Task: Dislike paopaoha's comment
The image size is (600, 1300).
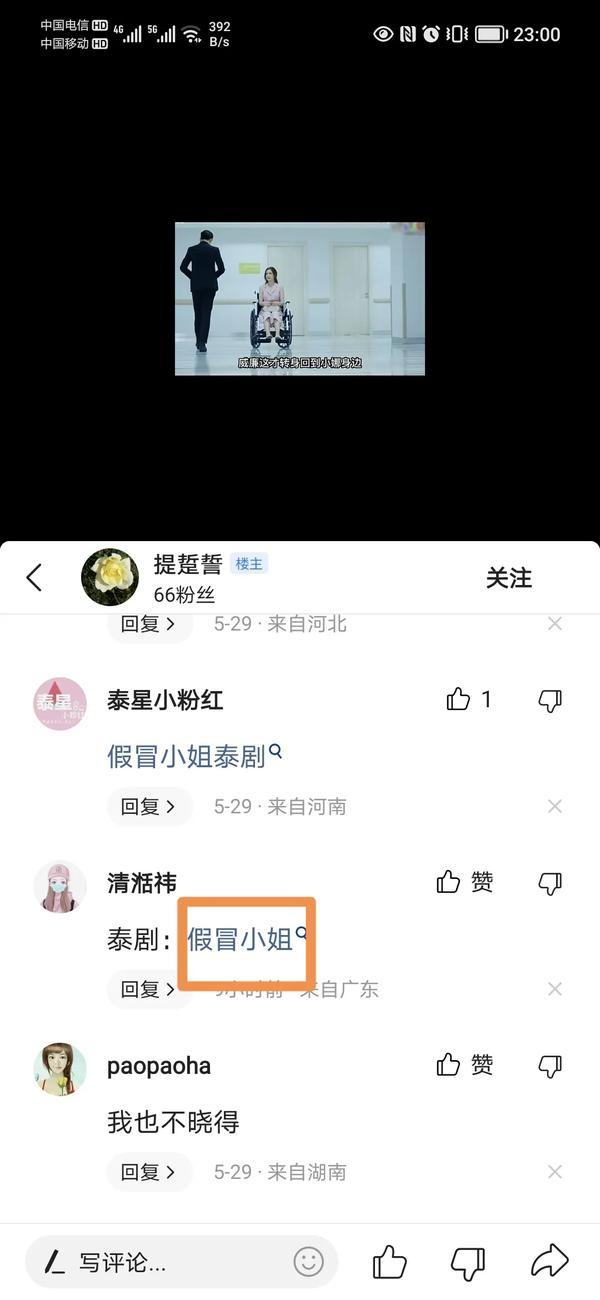Action: coord(550,1066)
